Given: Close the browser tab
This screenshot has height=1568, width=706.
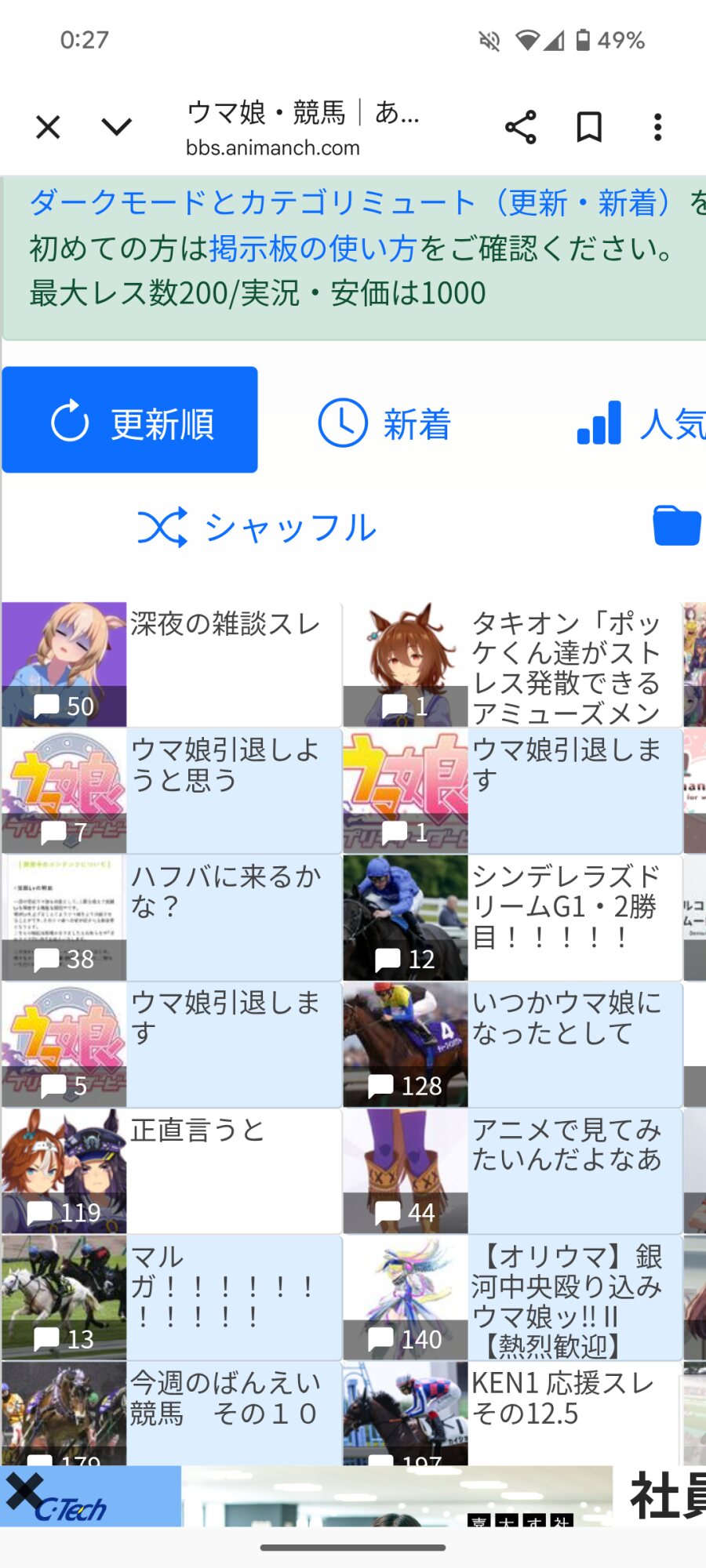Looking at the screenshot, I should point(48,127).
